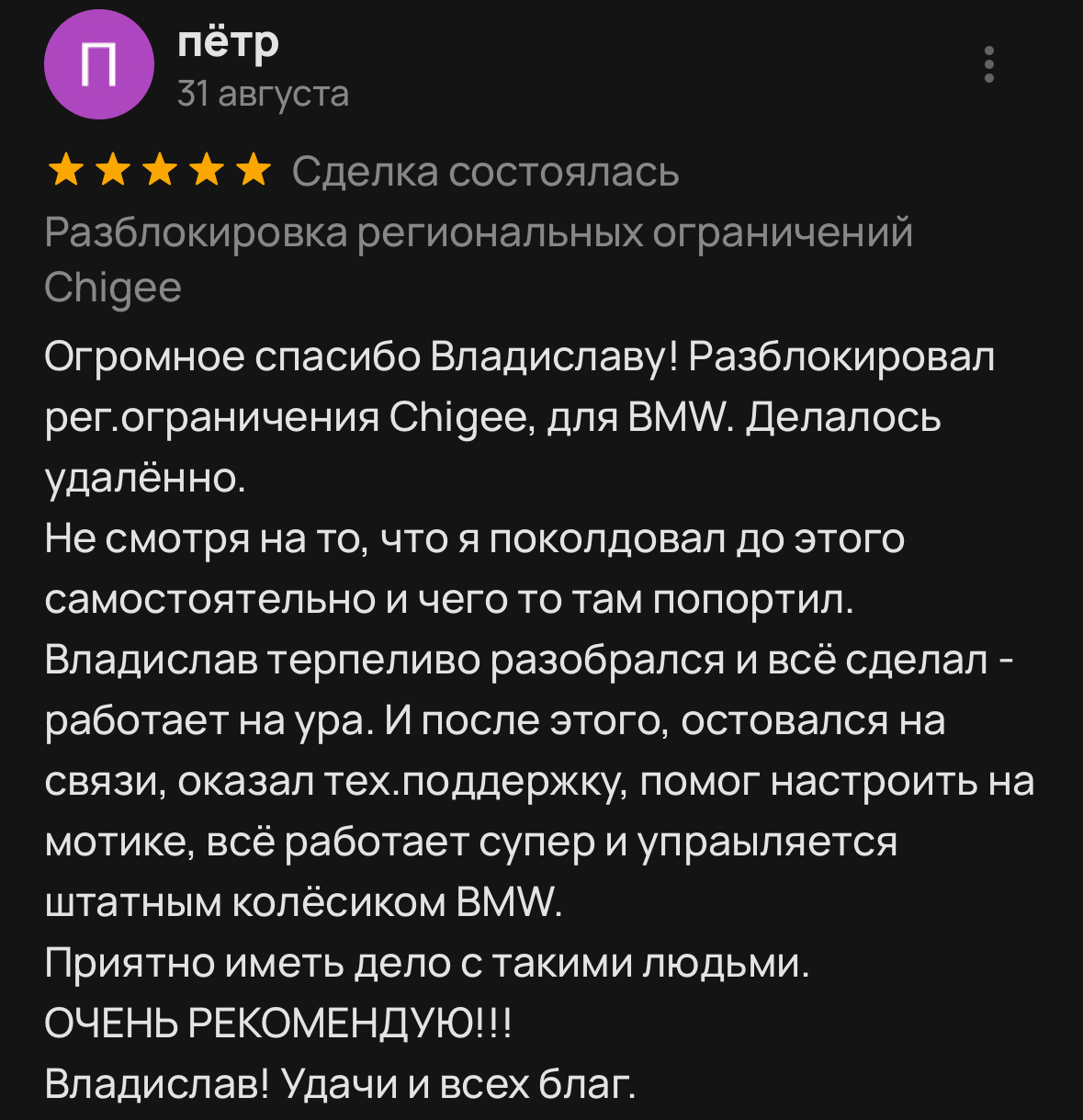1083x1120 pixels.
Task: Open пётр's profile avatar
Action: pos(98,65)
